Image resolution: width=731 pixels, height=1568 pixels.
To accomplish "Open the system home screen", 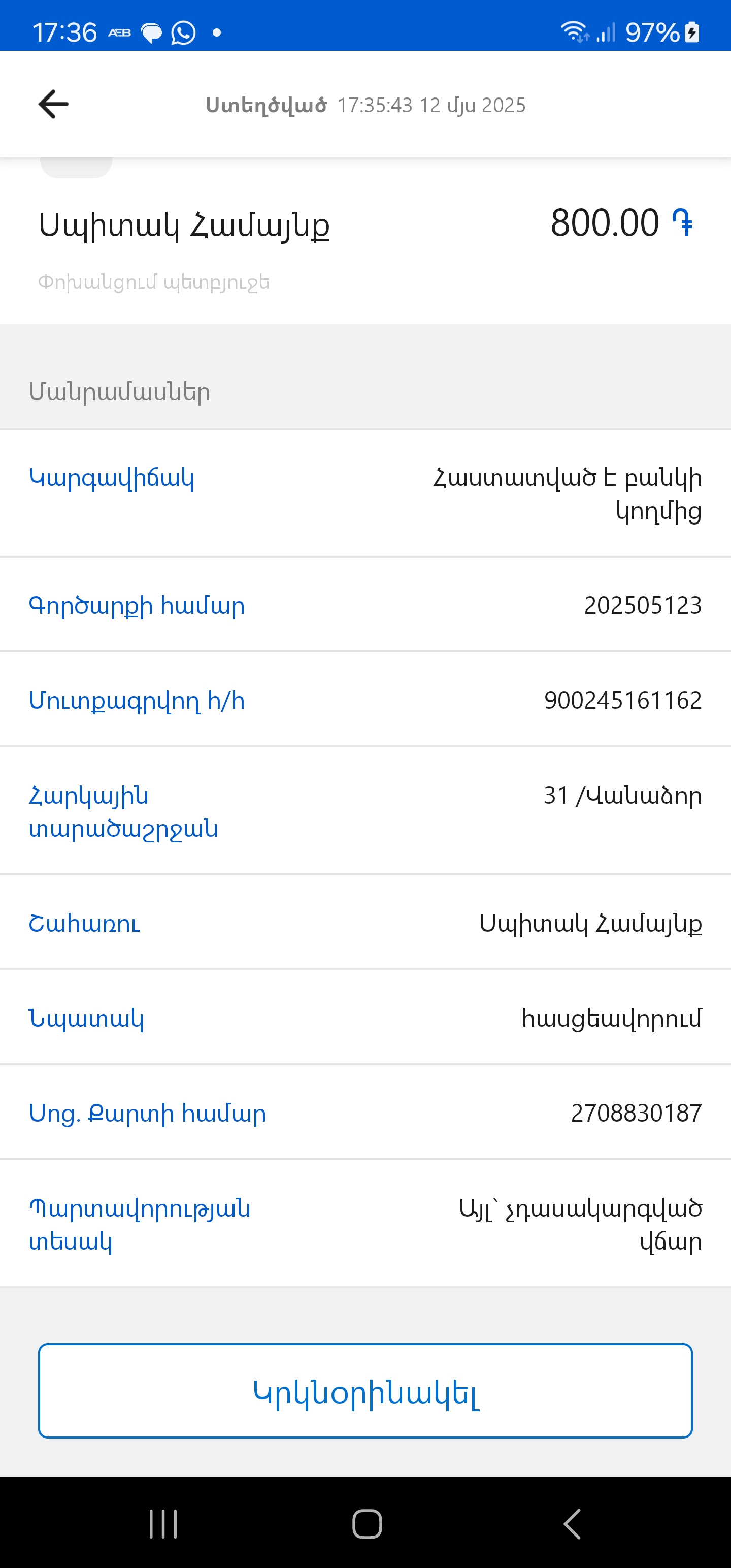I will click(367, 1523).
